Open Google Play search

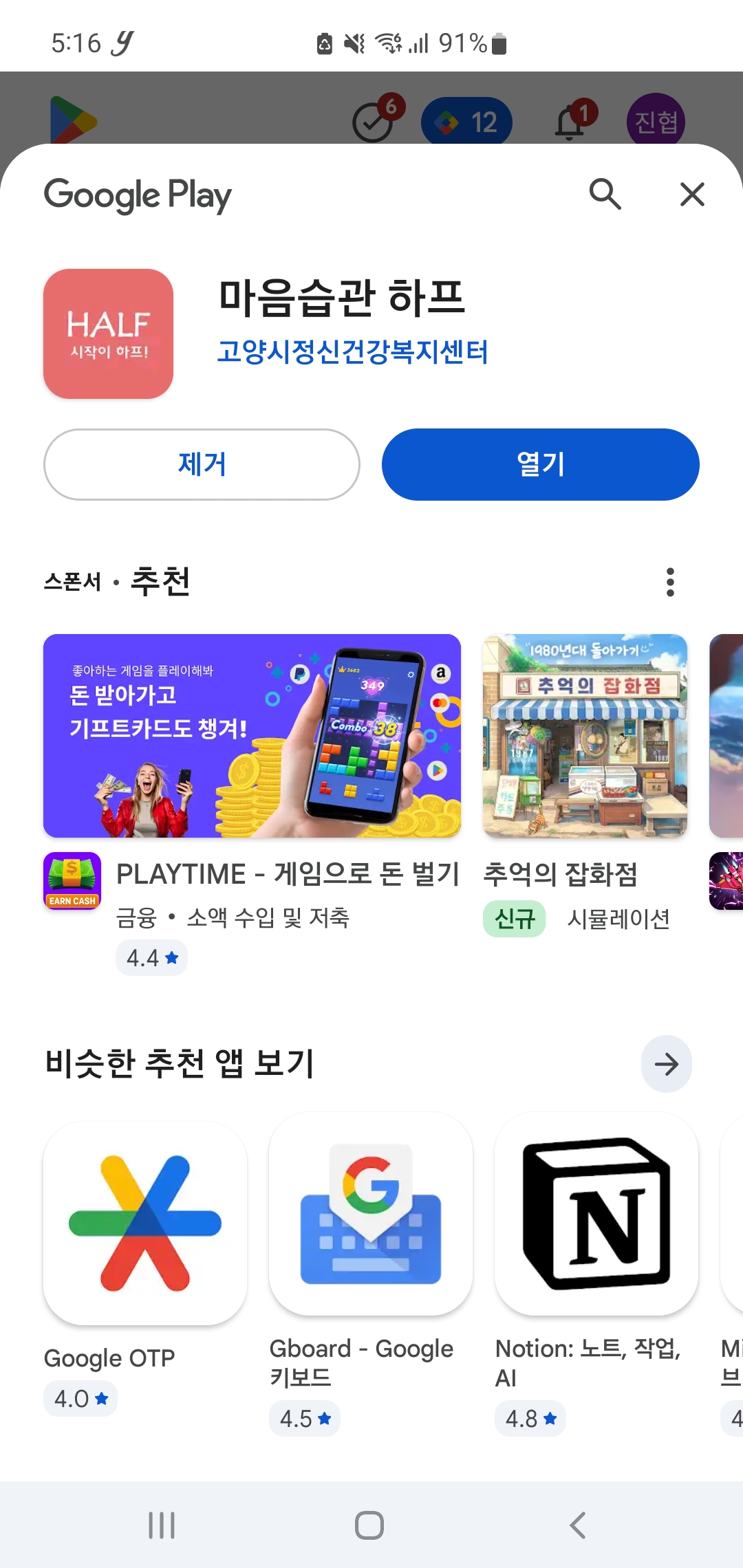605,195
